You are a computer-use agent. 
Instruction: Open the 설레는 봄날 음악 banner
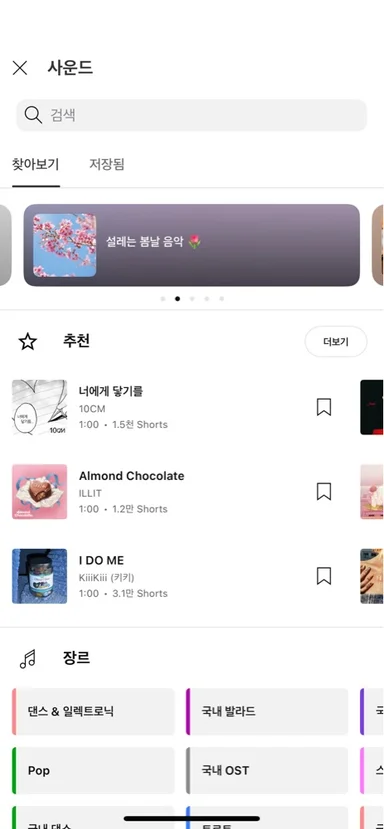tap(191, 245)
